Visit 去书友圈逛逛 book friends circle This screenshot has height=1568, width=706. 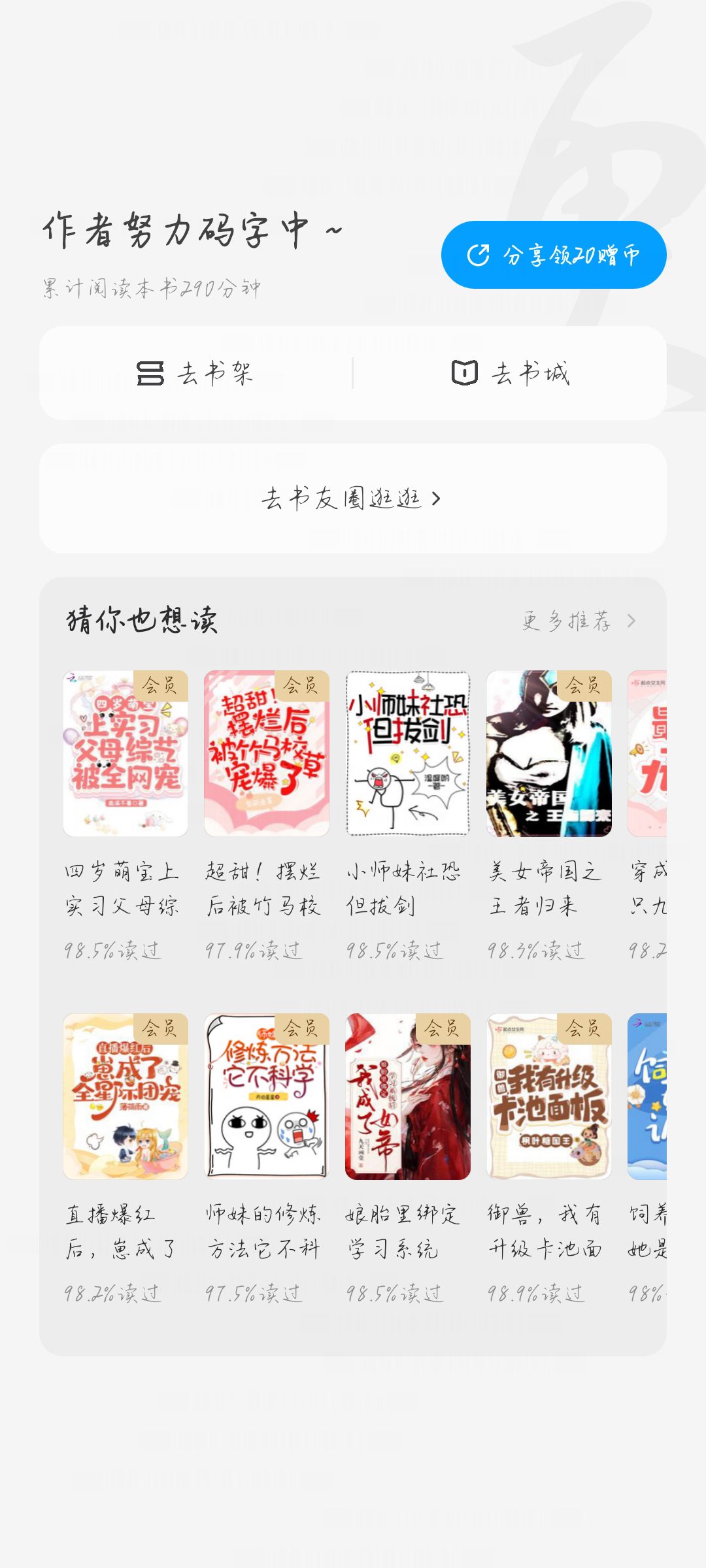pos(352,498)
